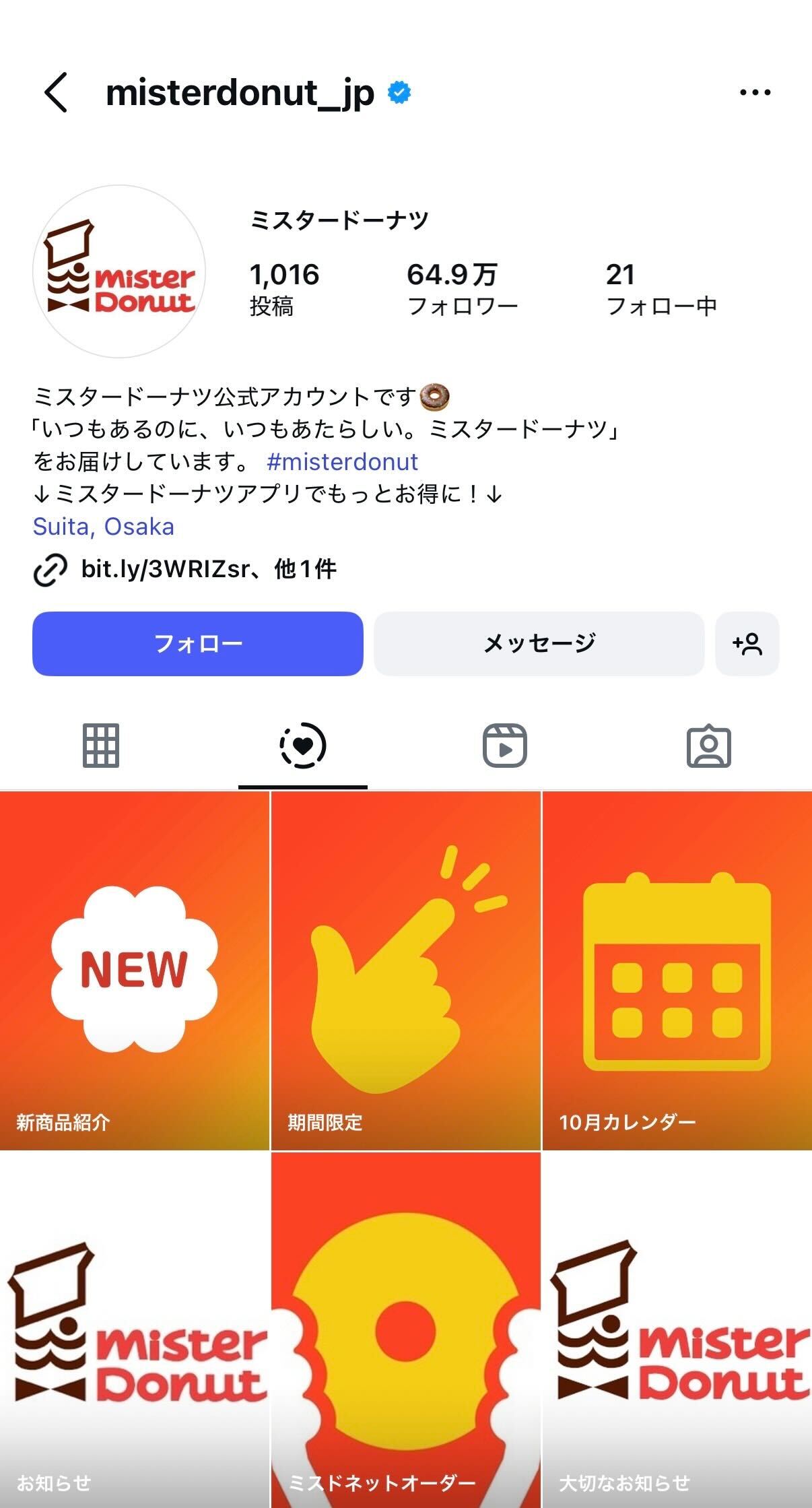Open the three-dot options menu
The height and width of the screenshot is (1508, 812).
click(x=755, y=92)
